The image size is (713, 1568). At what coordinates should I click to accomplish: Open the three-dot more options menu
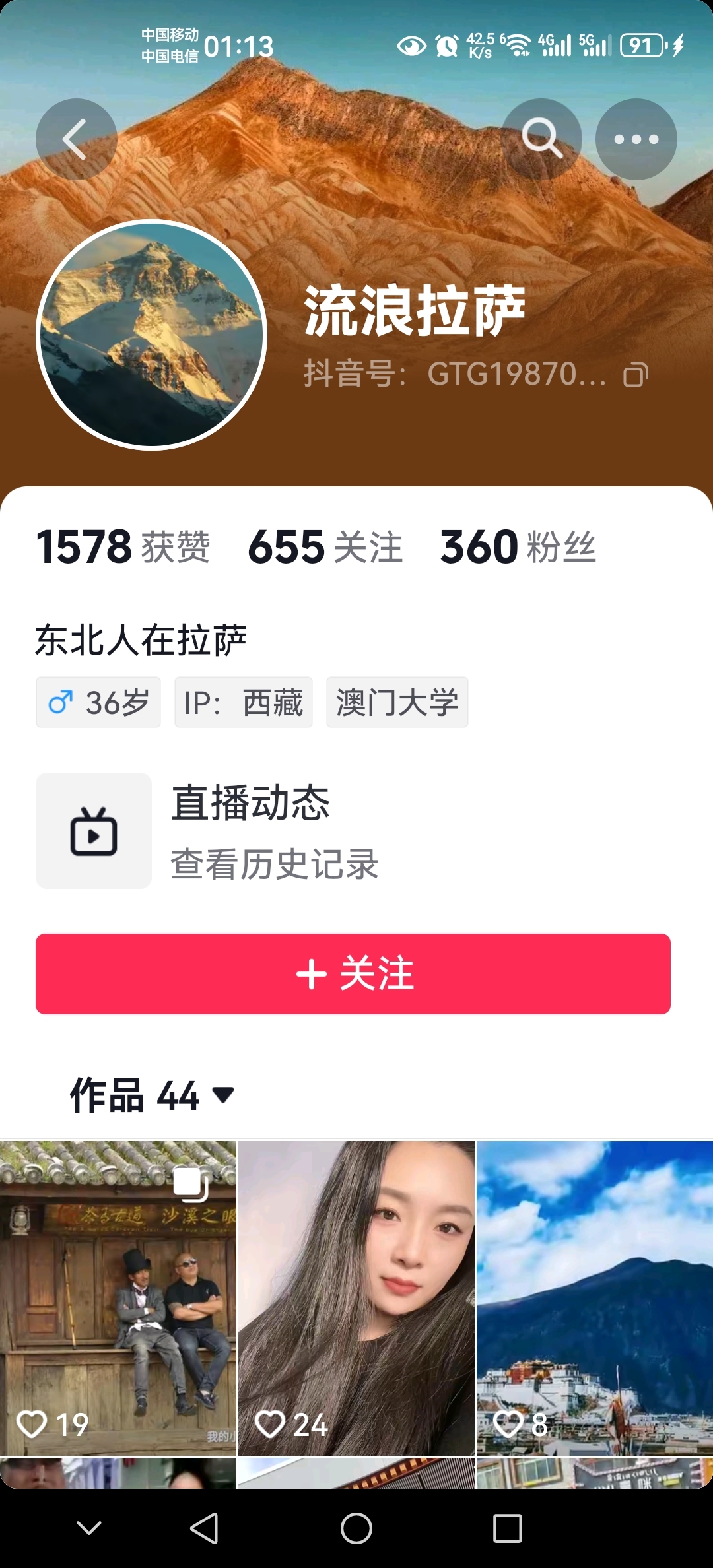click(636, 139)
